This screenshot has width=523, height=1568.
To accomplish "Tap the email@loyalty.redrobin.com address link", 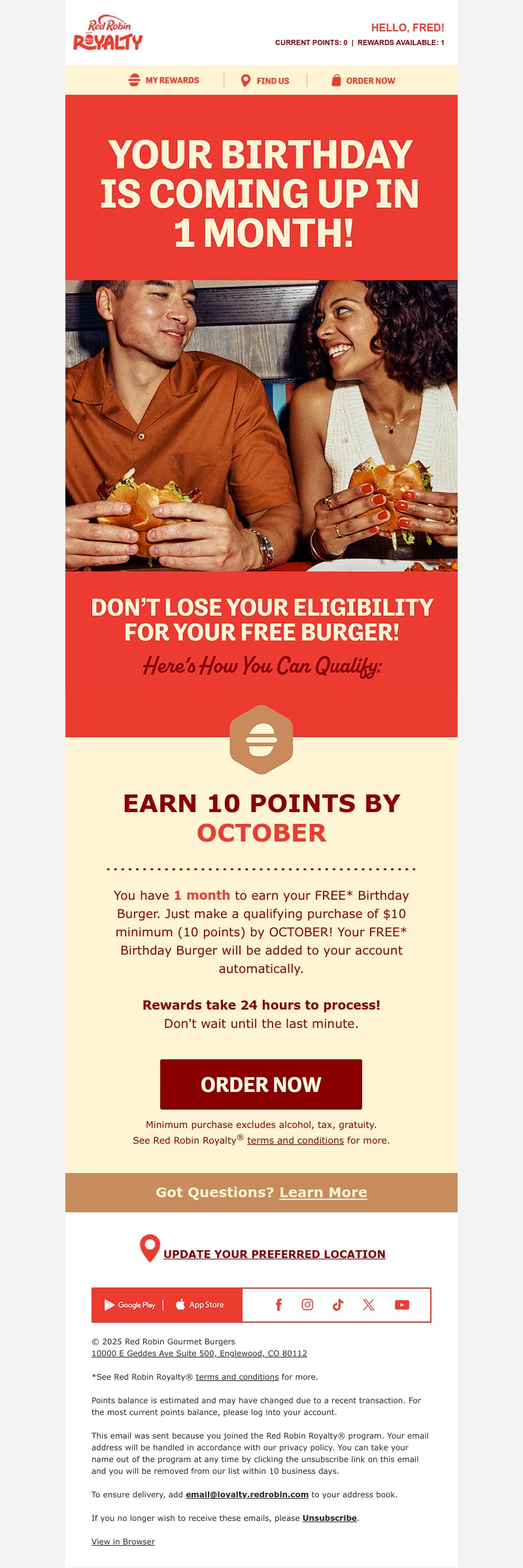I will (x=246, y=1495).
